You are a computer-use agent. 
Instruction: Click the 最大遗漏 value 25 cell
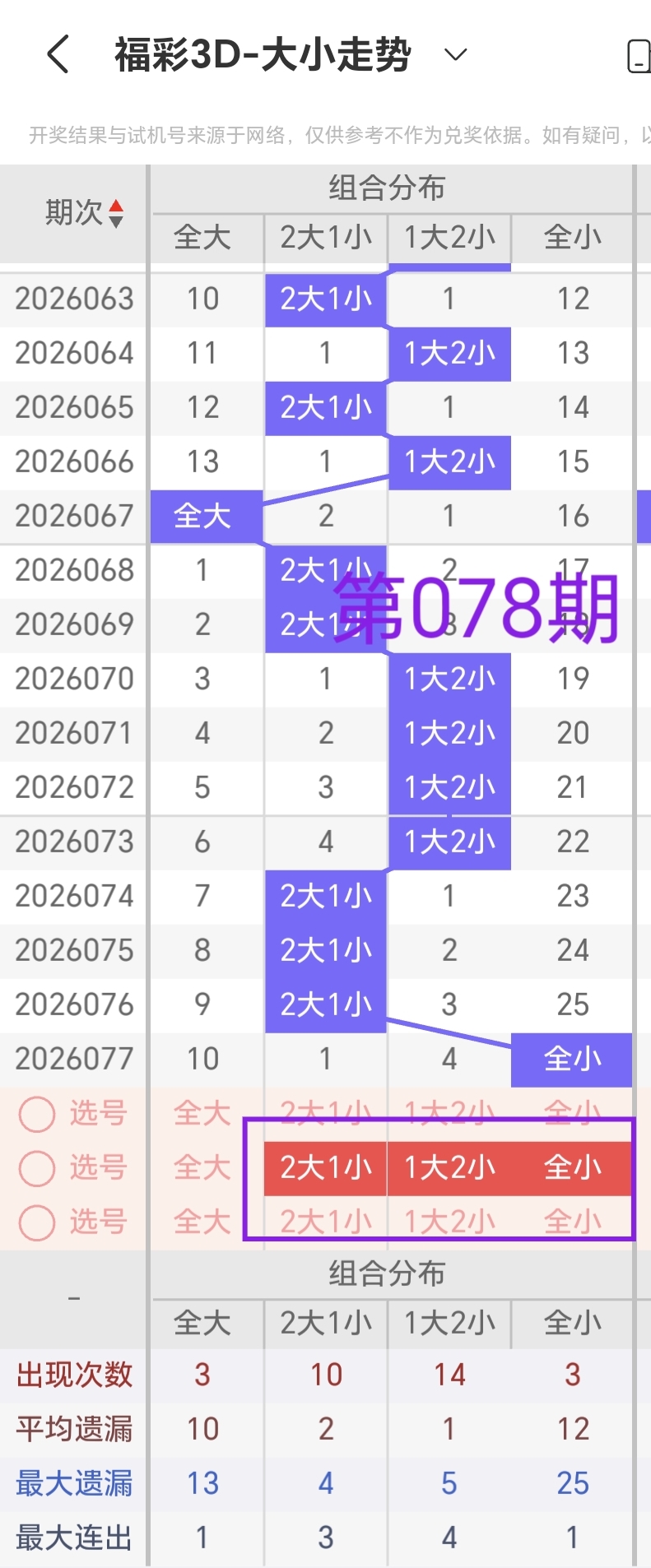[x=572, y=1482]
